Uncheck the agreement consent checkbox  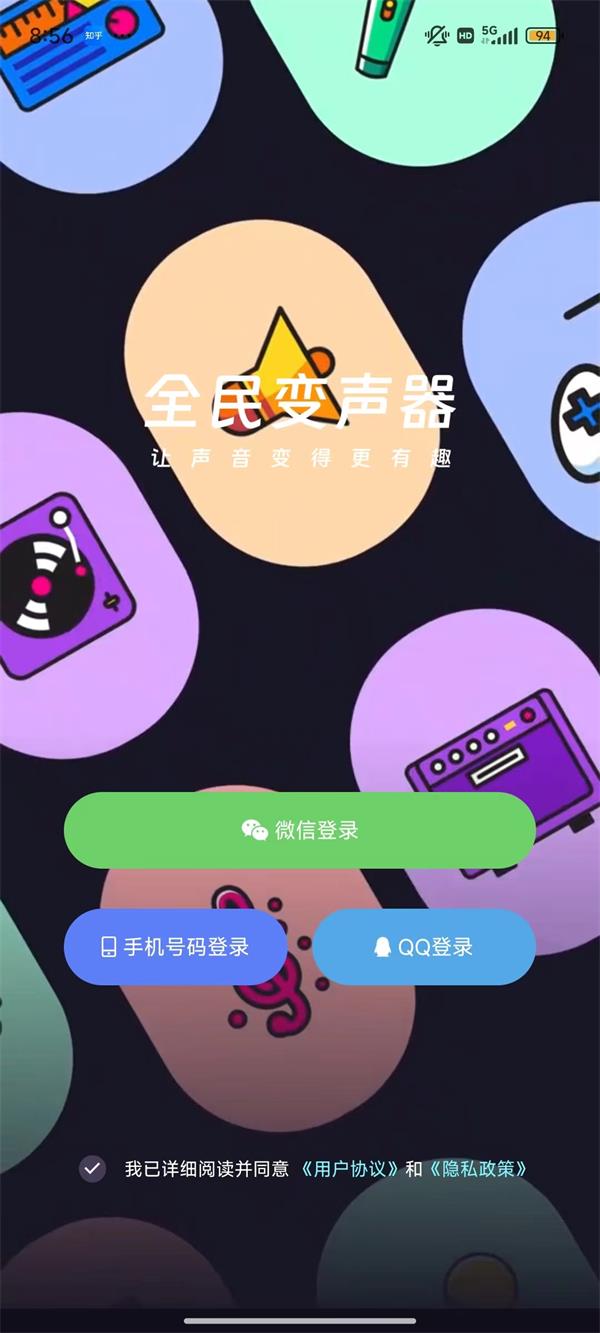[93, 1168]
